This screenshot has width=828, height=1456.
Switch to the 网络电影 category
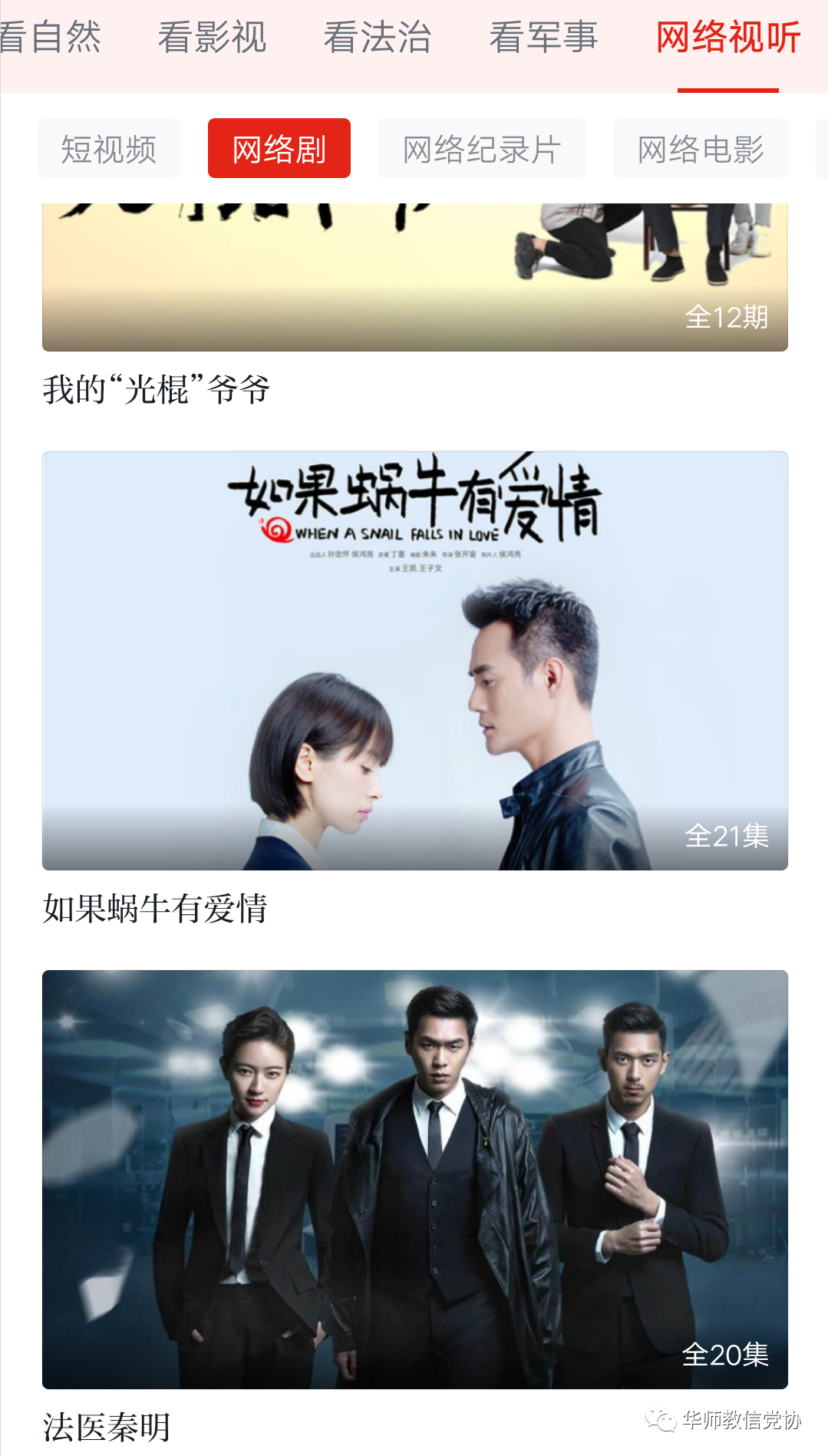pyautogui.click(x=700, y=149)
